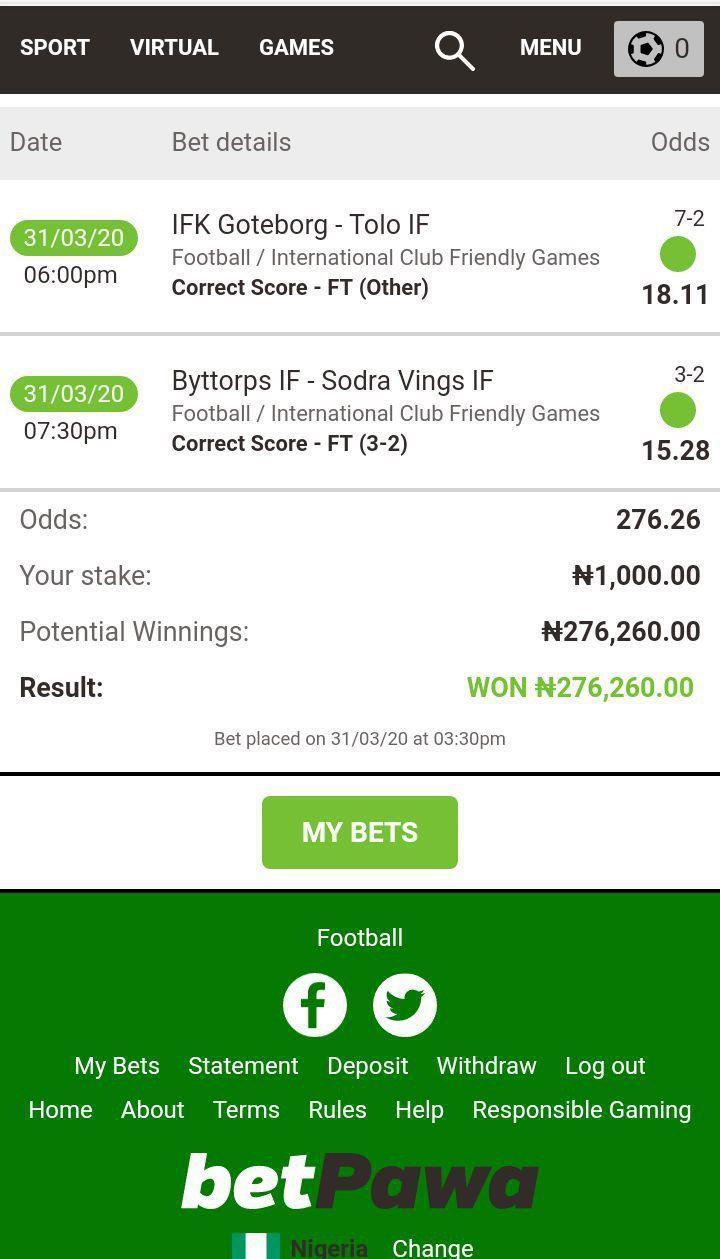
Task: Tap the green MY BETS button
Action: click(x=360, y=832)
